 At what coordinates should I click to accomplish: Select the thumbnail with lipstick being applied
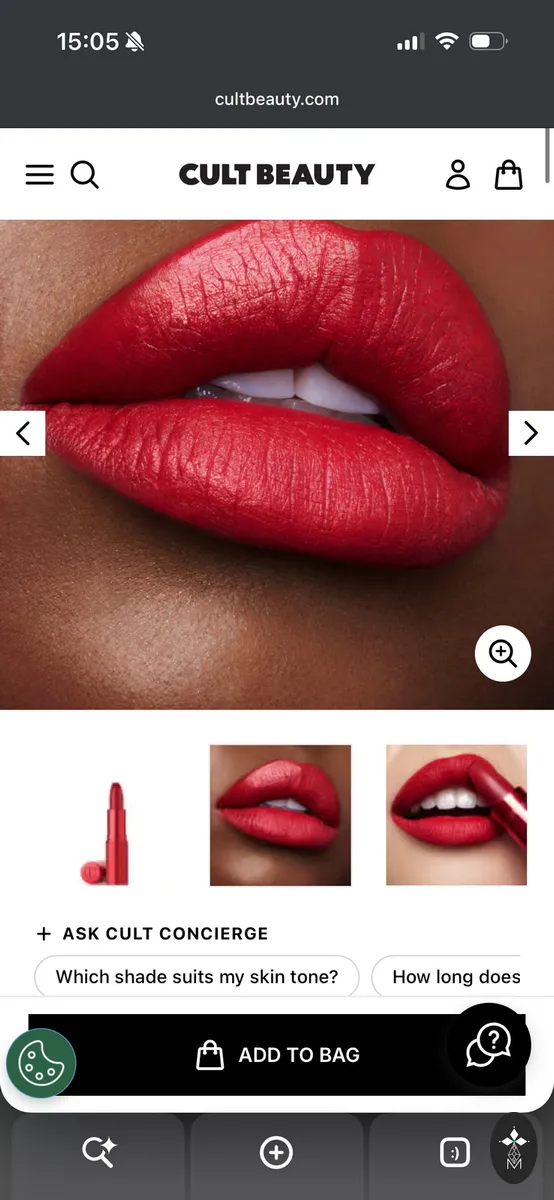(456, 815)
